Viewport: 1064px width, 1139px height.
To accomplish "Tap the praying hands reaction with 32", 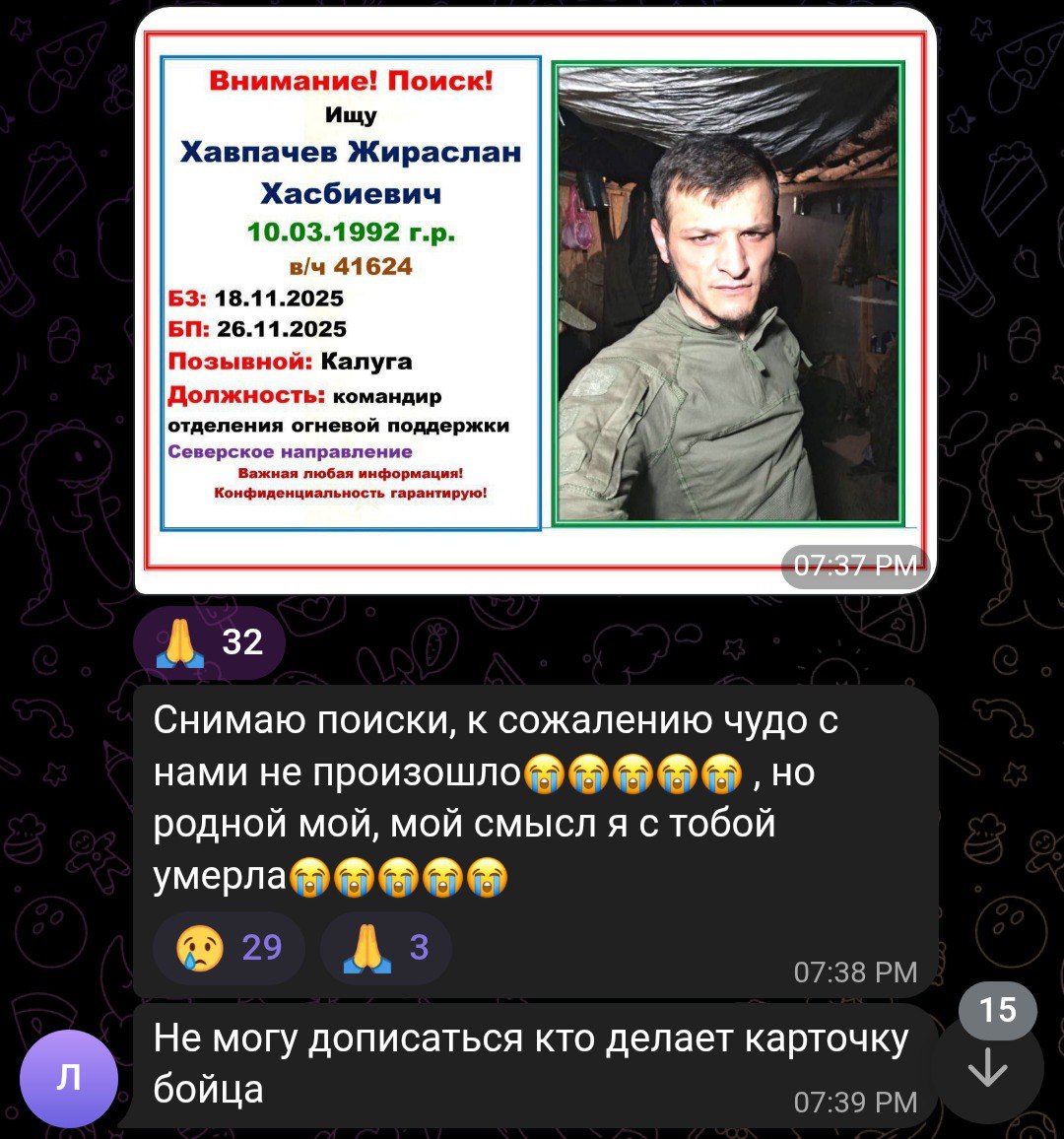I will coord(209,642).
